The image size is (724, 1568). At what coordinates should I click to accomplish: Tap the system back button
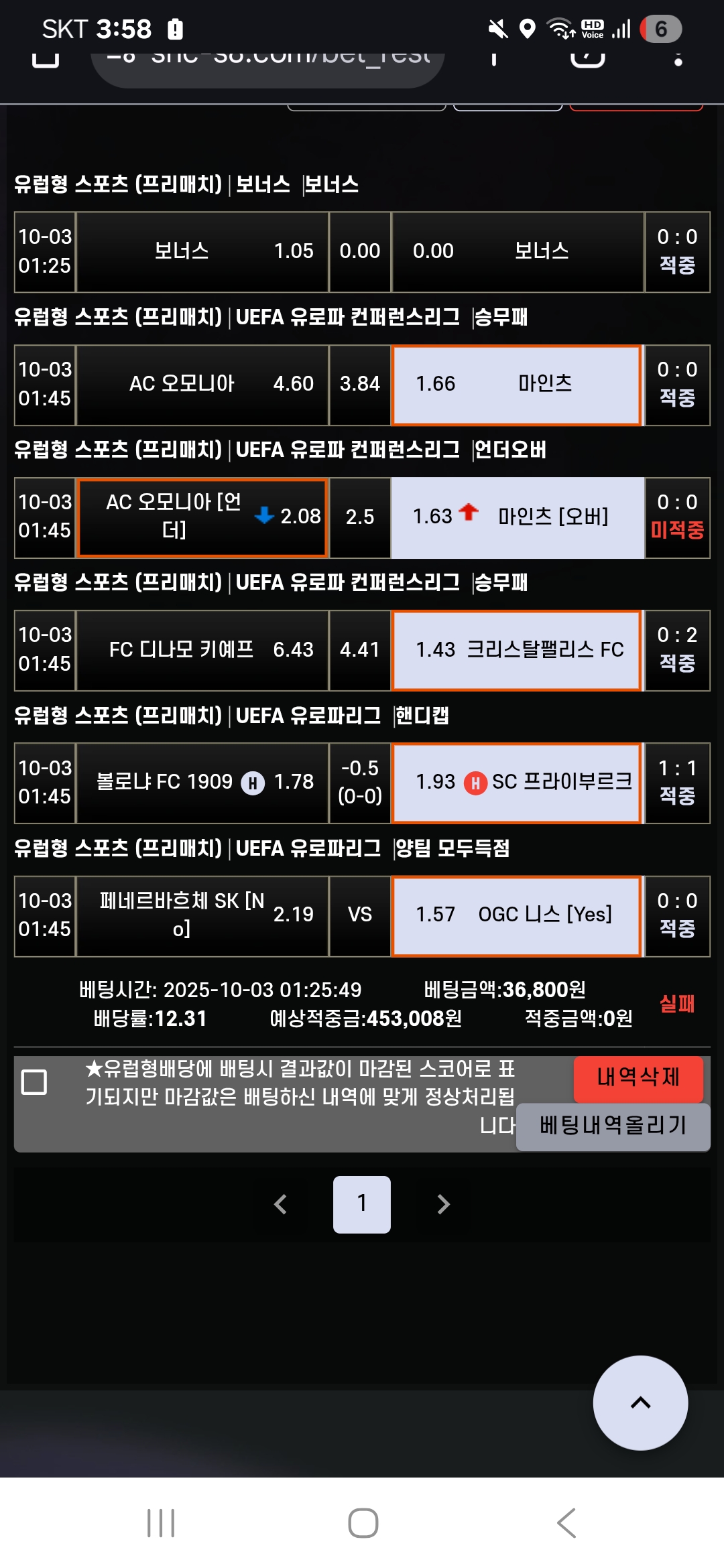pos(566,1522)
